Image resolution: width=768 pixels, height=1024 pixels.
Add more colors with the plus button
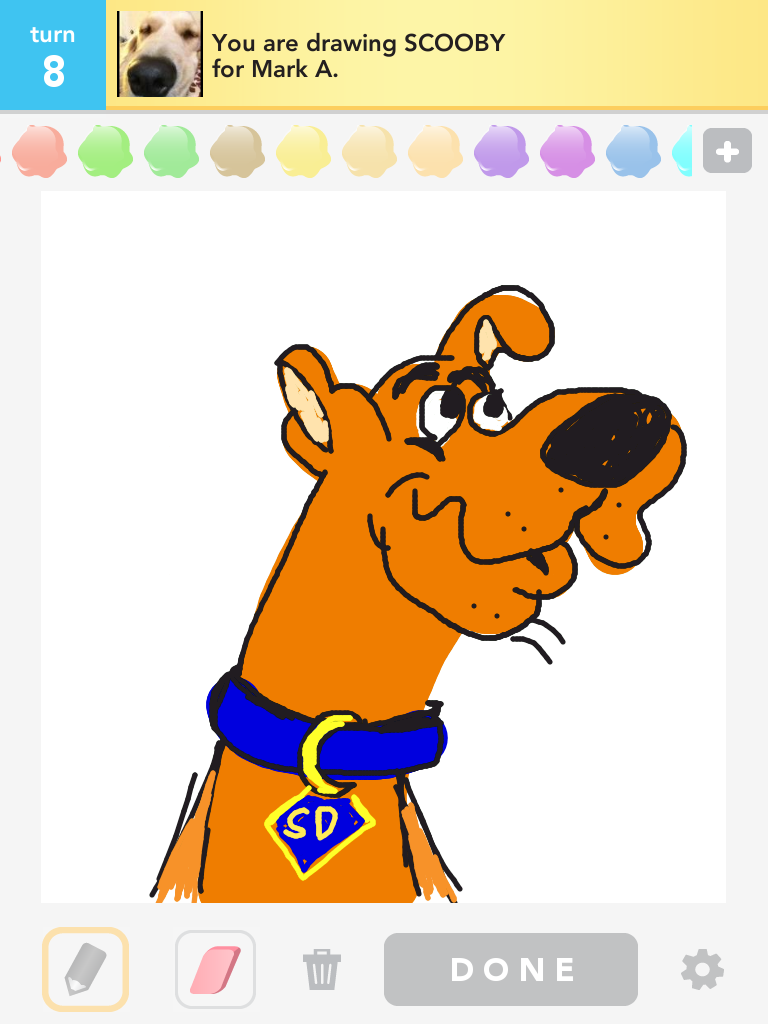coord(727,152)
